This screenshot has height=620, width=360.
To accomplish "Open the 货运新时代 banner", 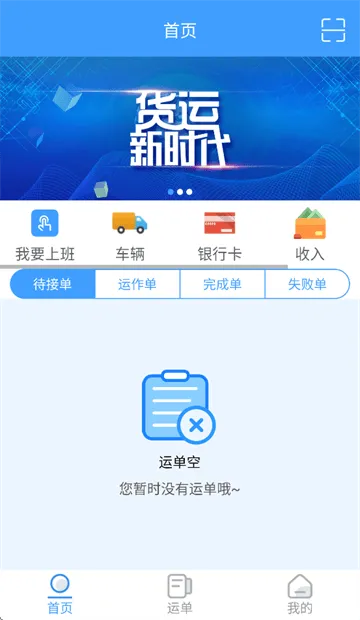I will pyautogui.click(x=180, y=129).
